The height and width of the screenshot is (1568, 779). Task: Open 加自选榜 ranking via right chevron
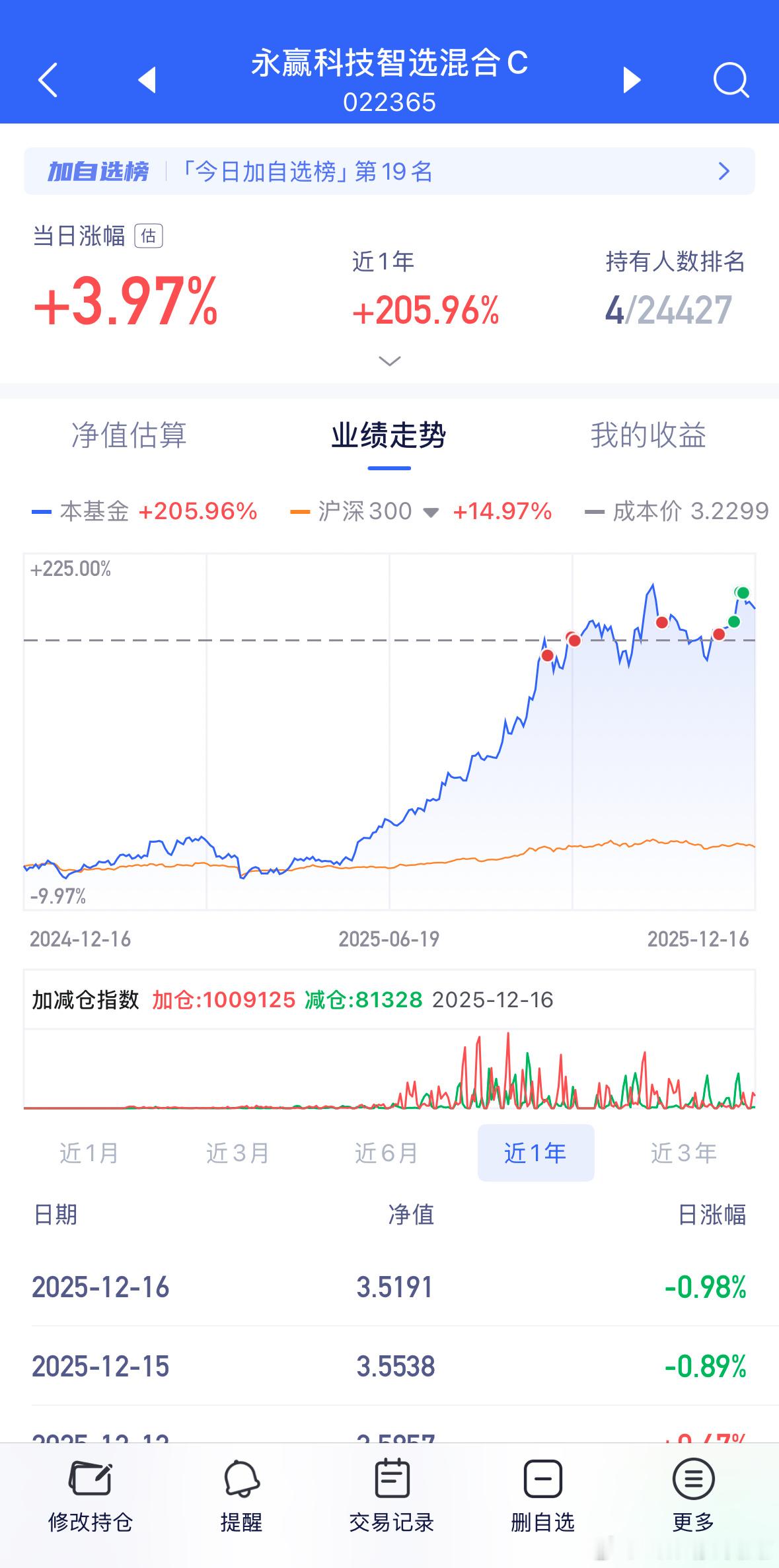click(x=724, y=172)
